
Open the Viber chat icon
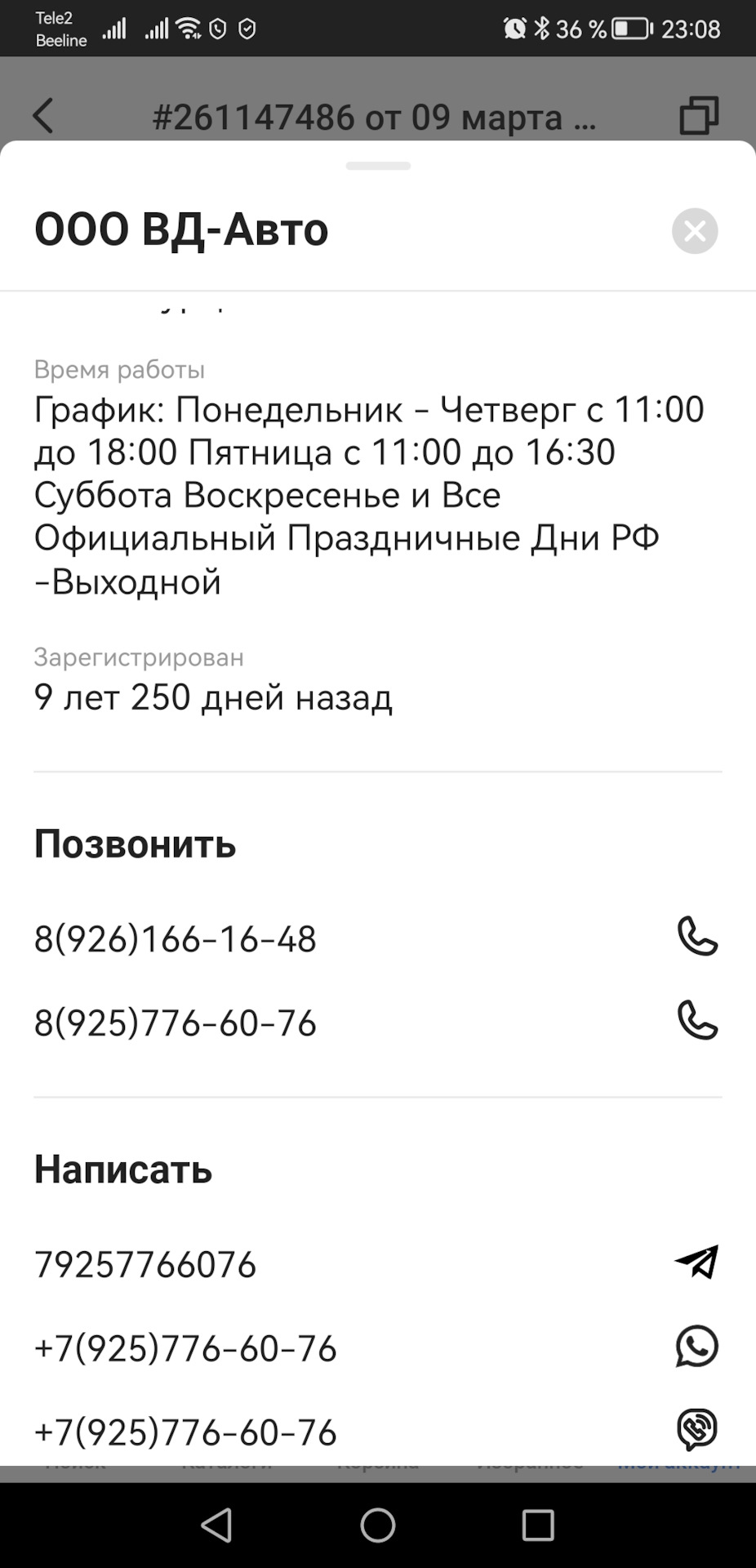(696, 1429)
